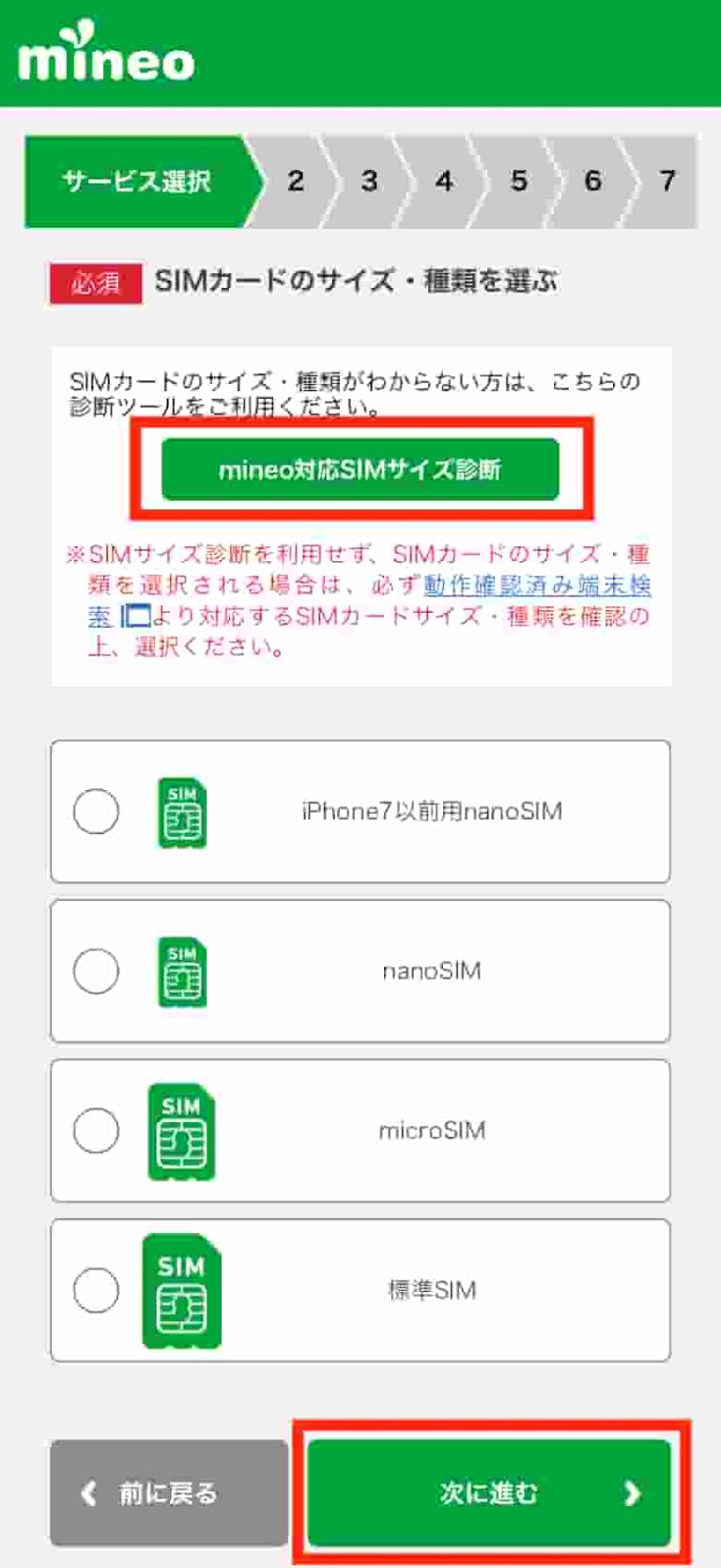Proceed by clicking 次に進む
Viewport: 721px width, 1568px height.
pos(488,1493)
